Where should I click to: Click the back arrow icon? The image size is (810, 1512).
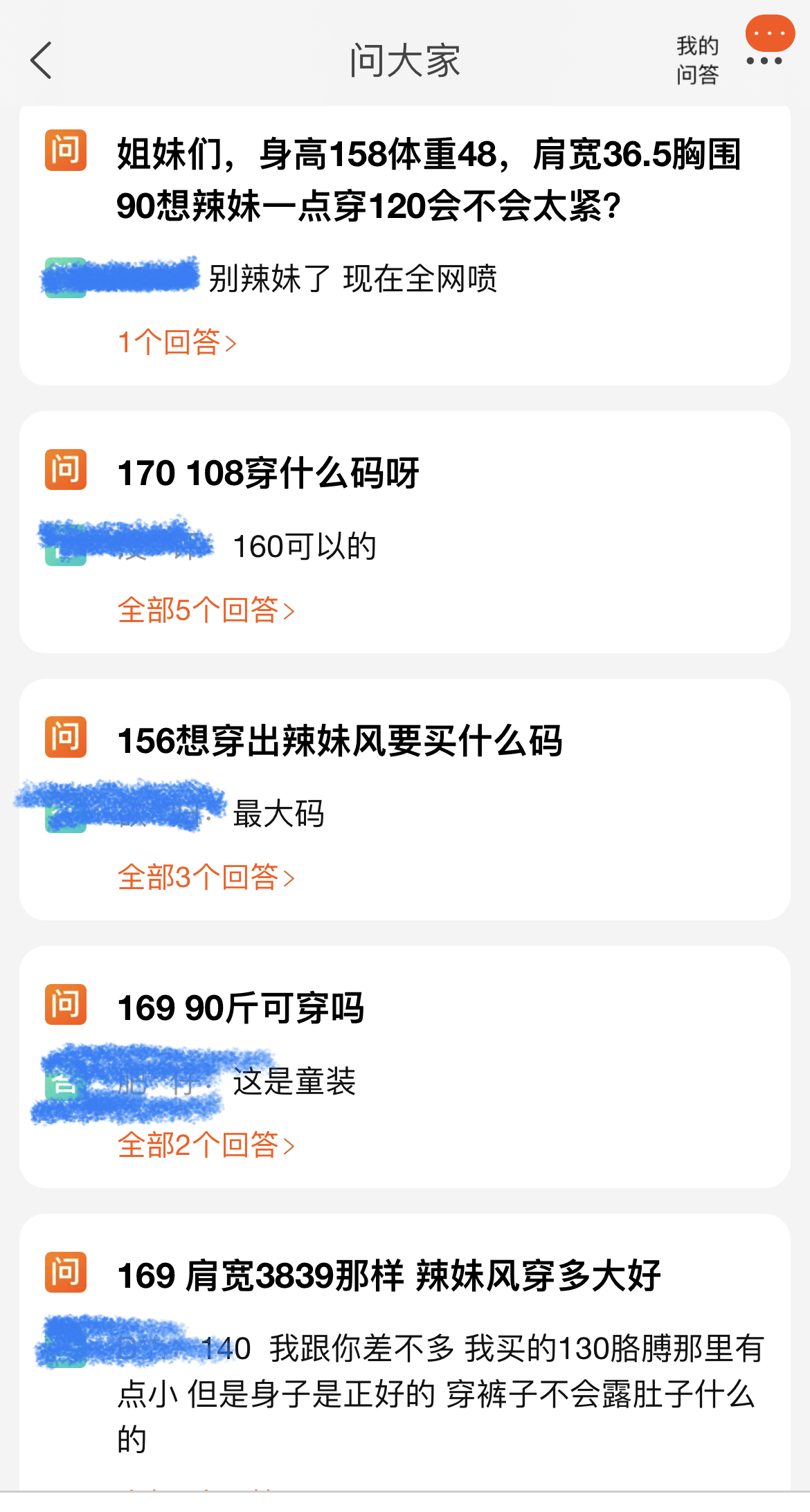[x=42, y=61]
